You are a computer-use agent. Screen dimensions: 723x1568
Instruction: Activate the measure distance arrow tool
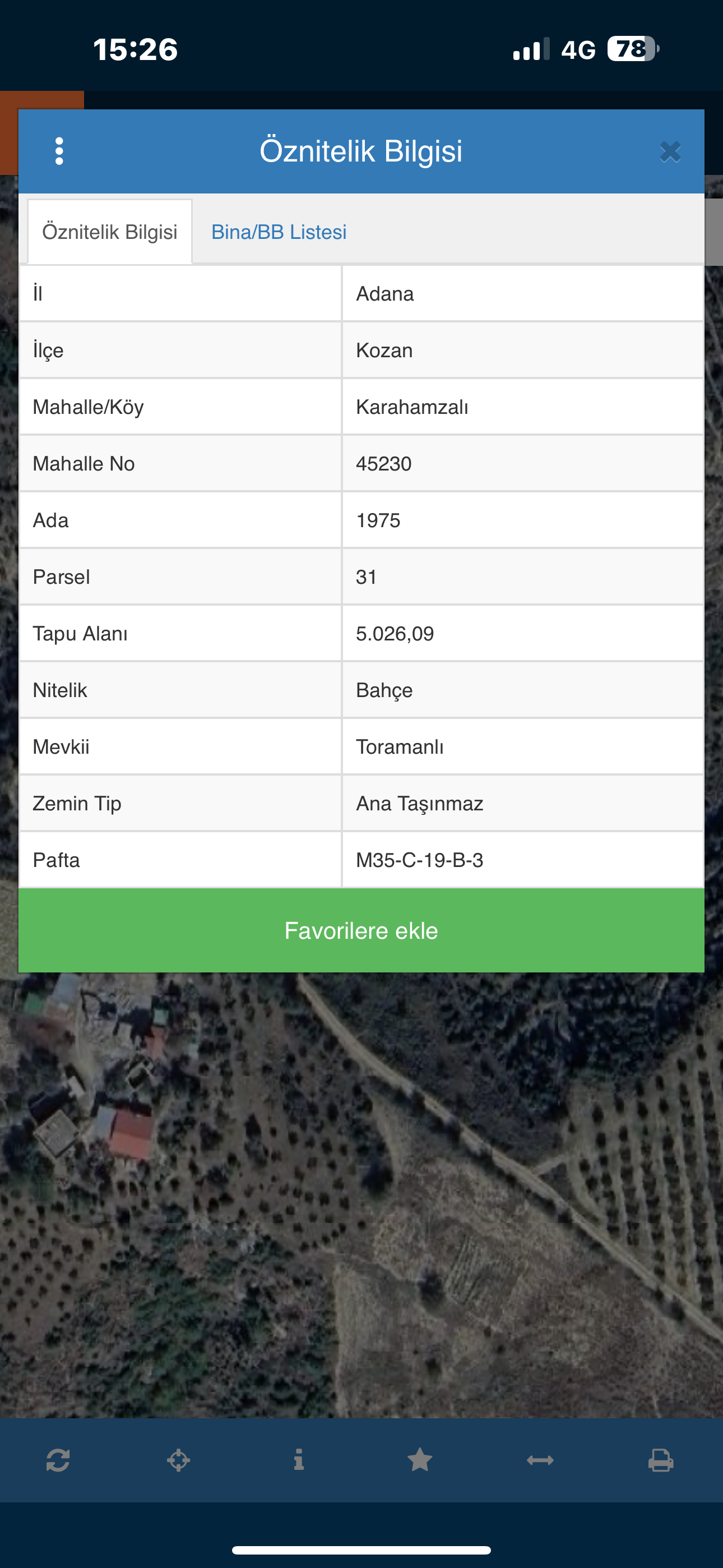click(540, 1460)
